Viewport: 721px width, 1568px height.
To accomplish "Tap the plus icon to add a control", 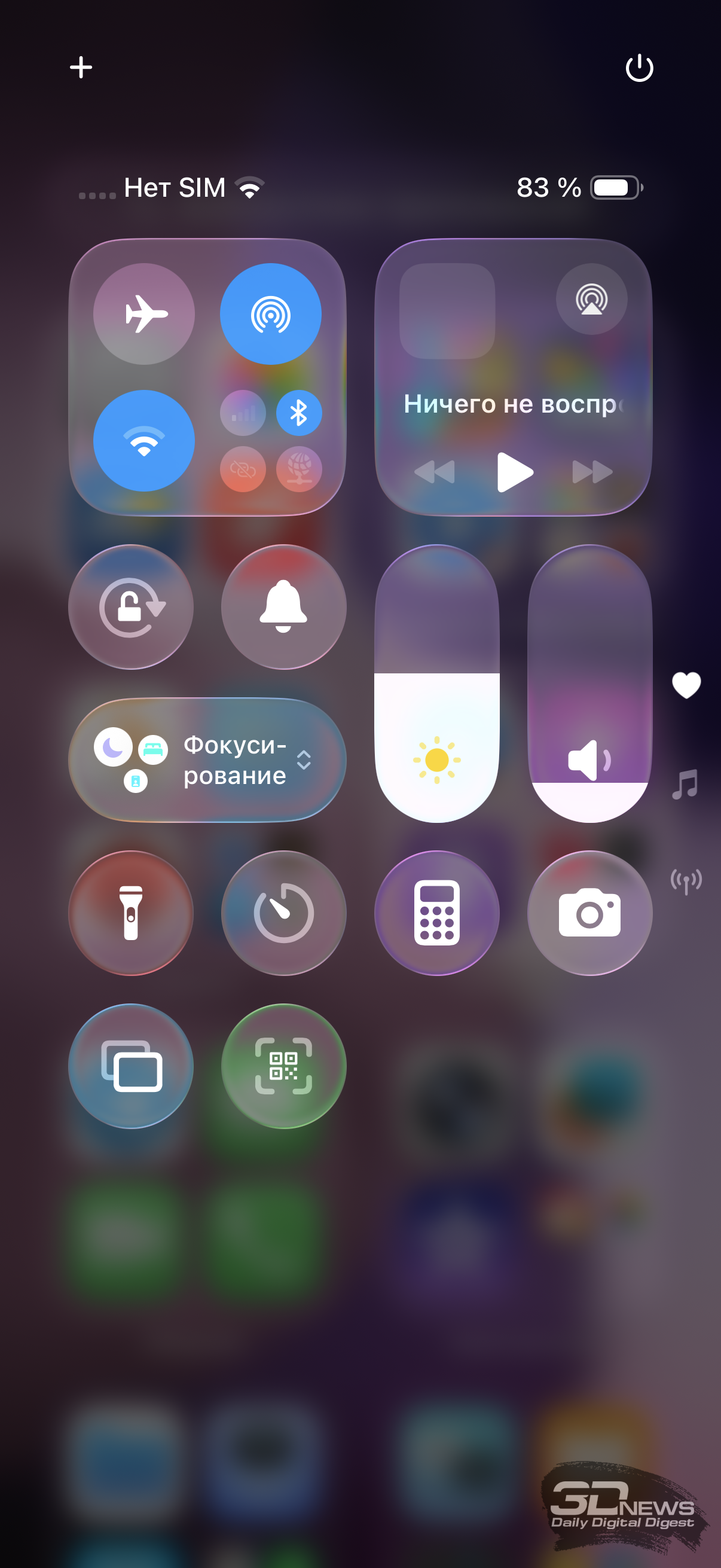I will [81, 68].
